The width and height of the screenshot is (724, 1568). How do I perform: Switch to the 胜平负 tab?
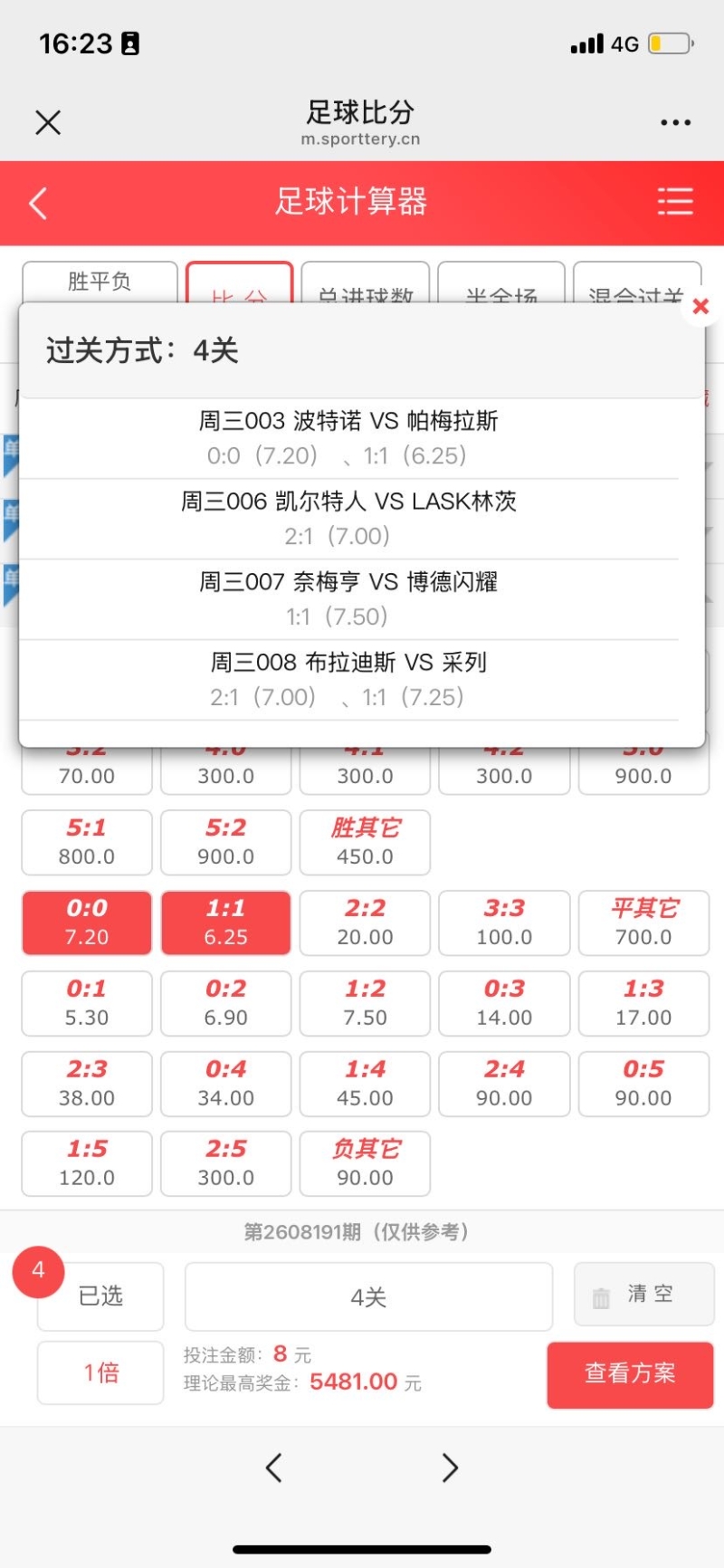[x=100, y=282]
